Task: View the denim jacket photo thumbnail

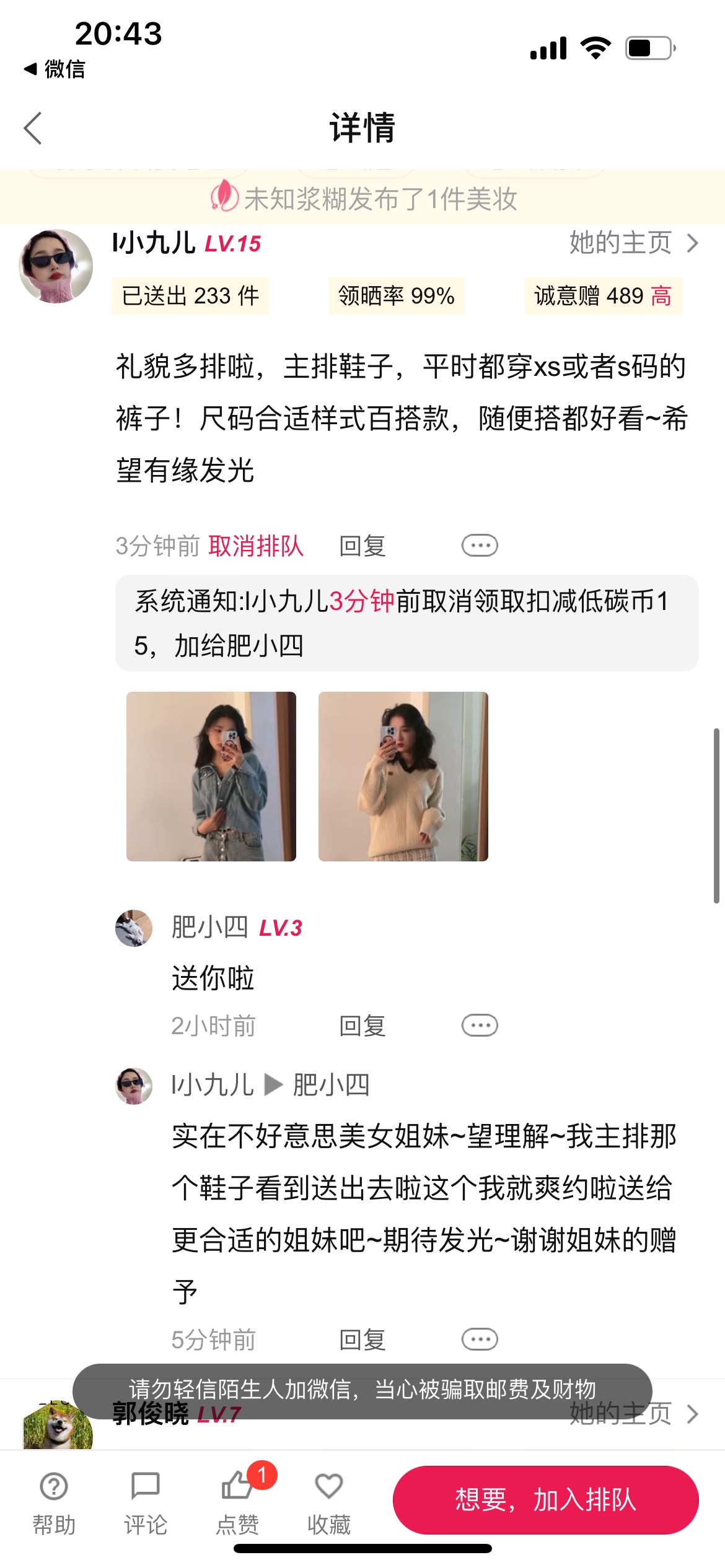Action: pyautogui.click(x=211, y=776)
